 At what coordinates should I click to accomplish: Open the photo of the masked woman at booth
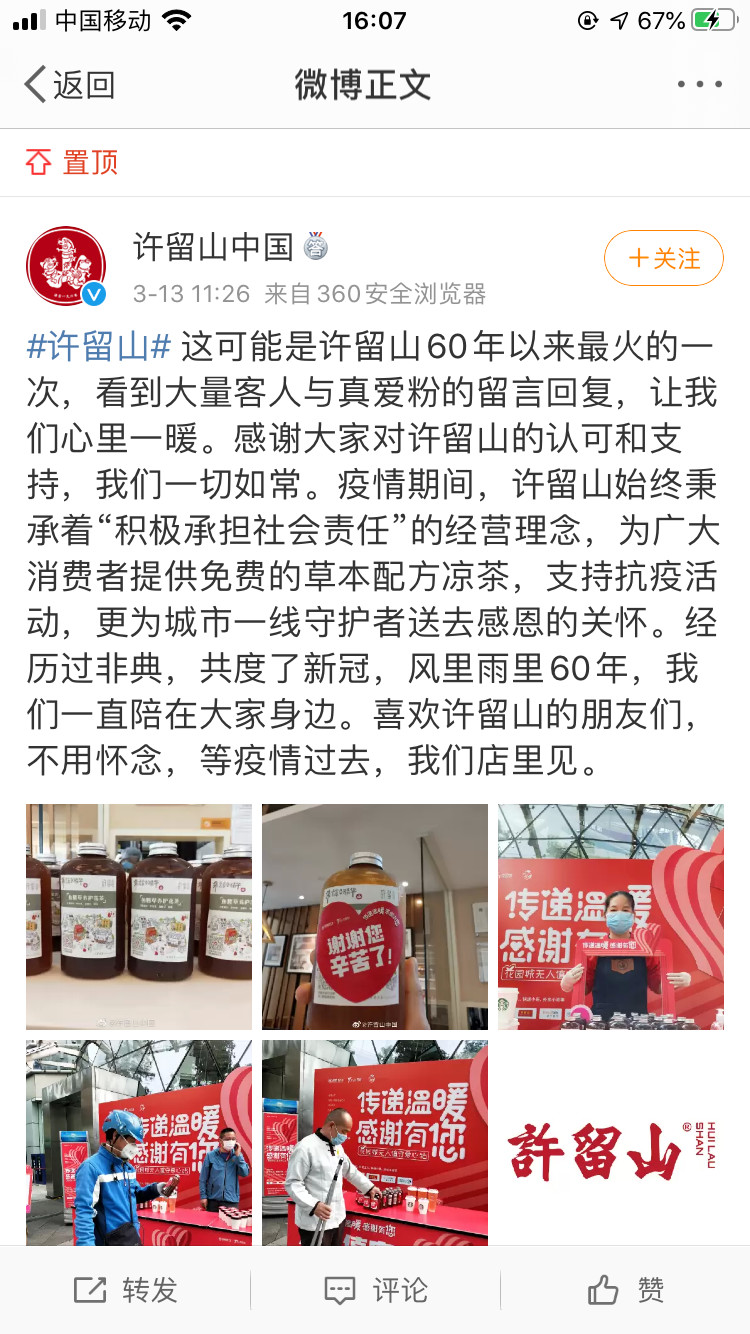(611, 916)
